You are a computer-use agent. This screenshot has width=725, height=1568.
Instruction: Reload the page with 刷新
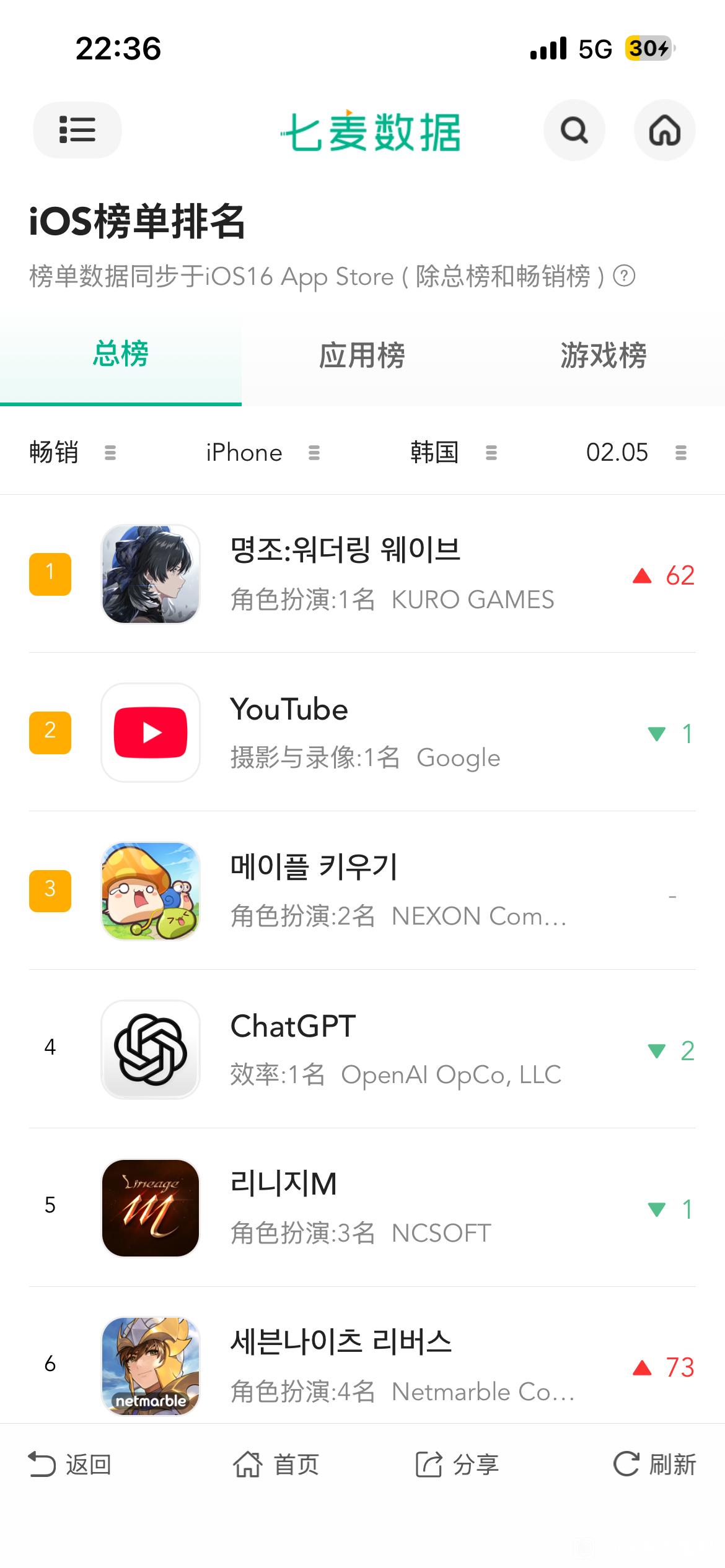tap(654, 1465)
